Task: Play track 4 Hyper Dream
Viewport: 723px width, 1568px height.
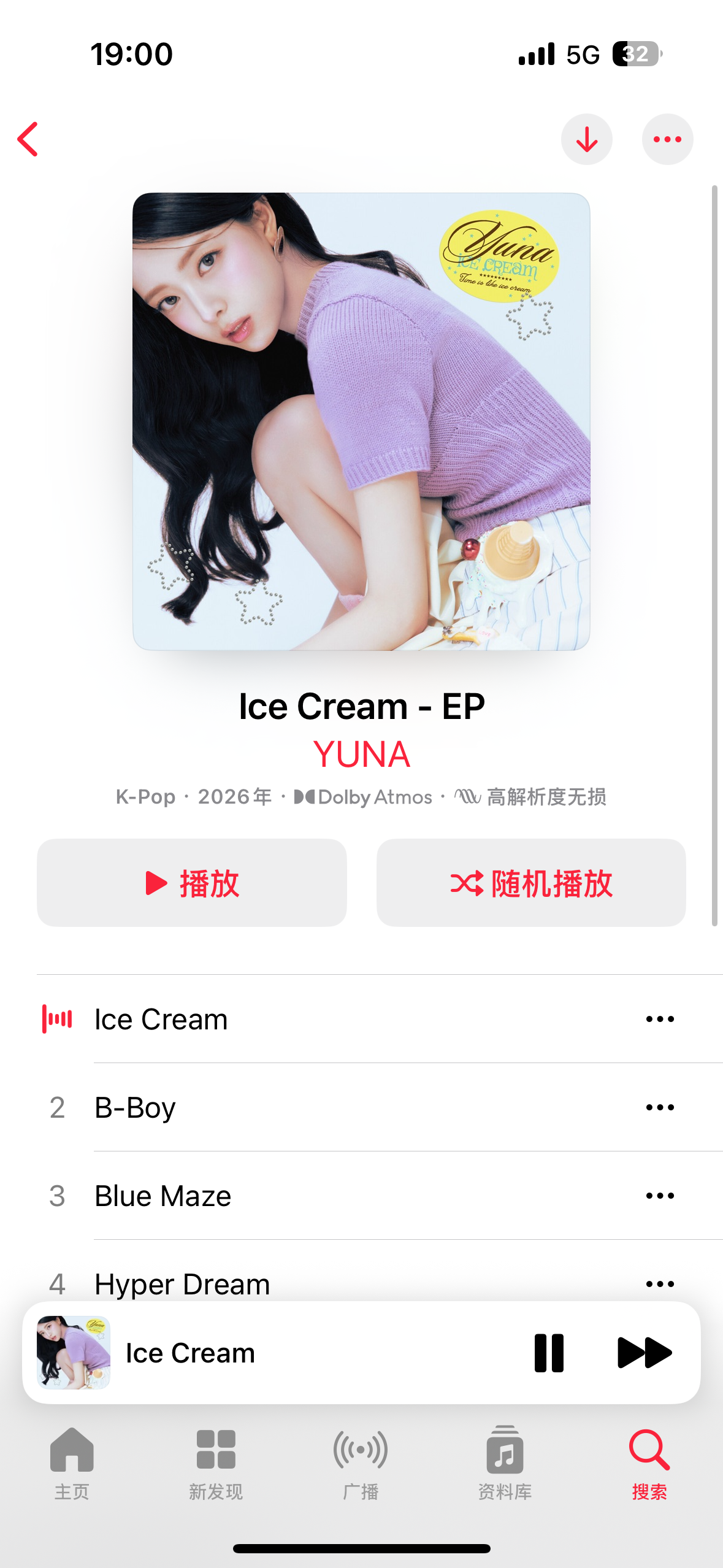Action: click(x=361, y=1276)
